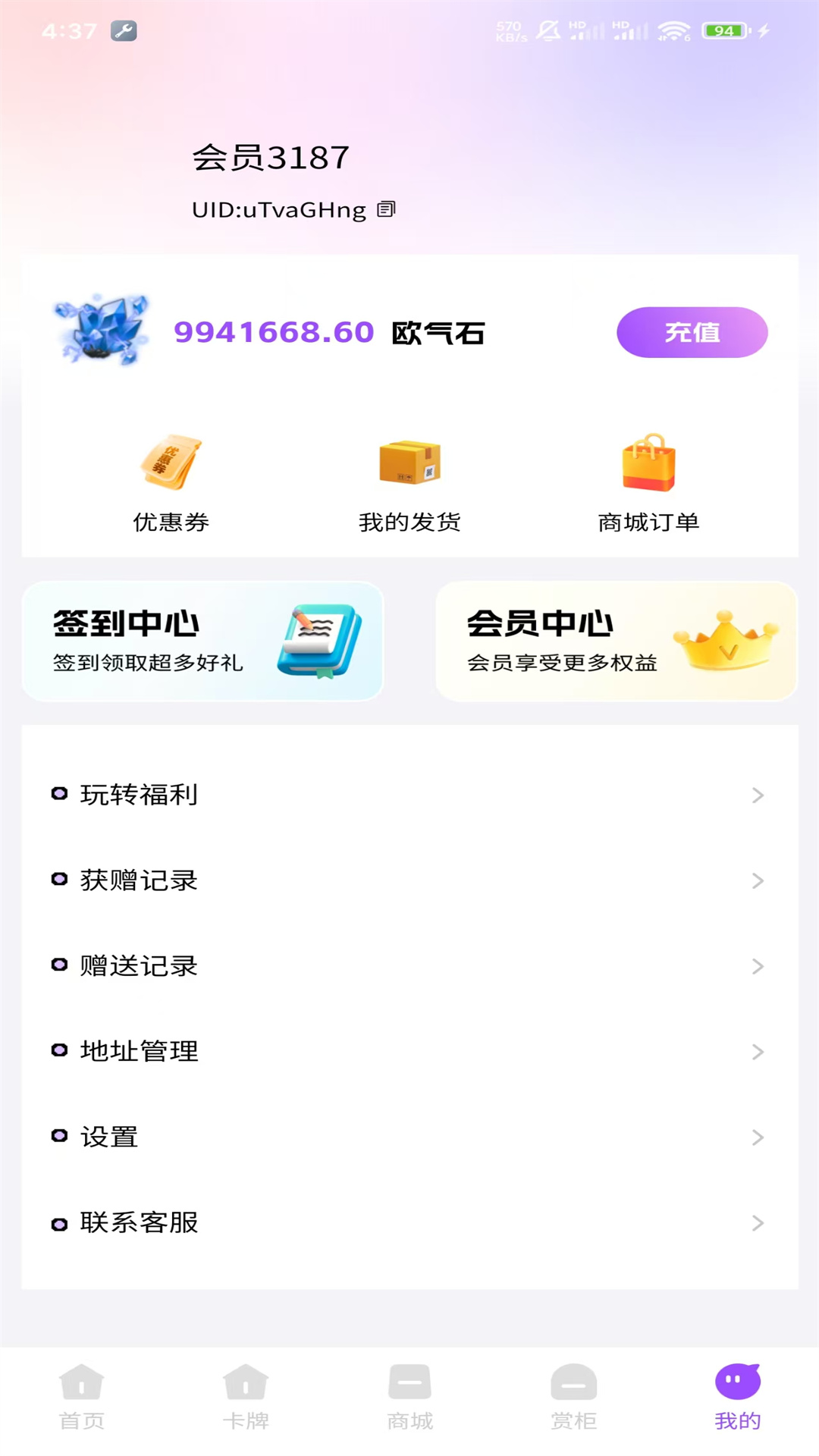This screenshot has width=819, height=1456.
Task: Open 商城订单 mall orders
Action: (x=648, y=482)
